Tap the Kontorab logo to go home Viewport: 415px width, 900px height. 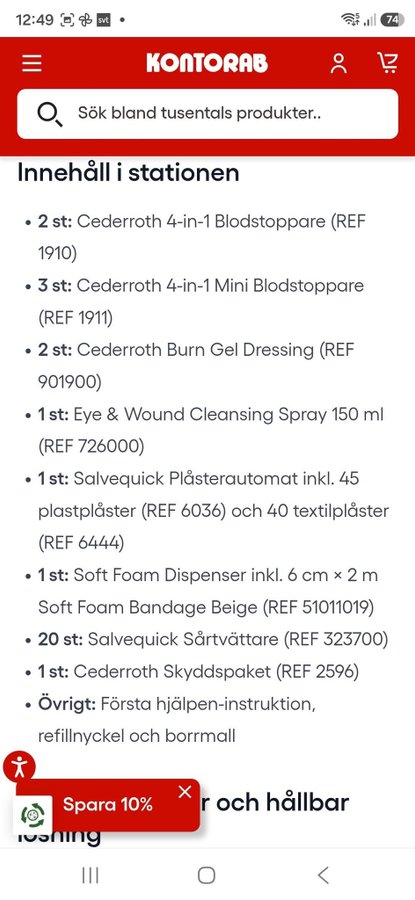coord(207,63)
